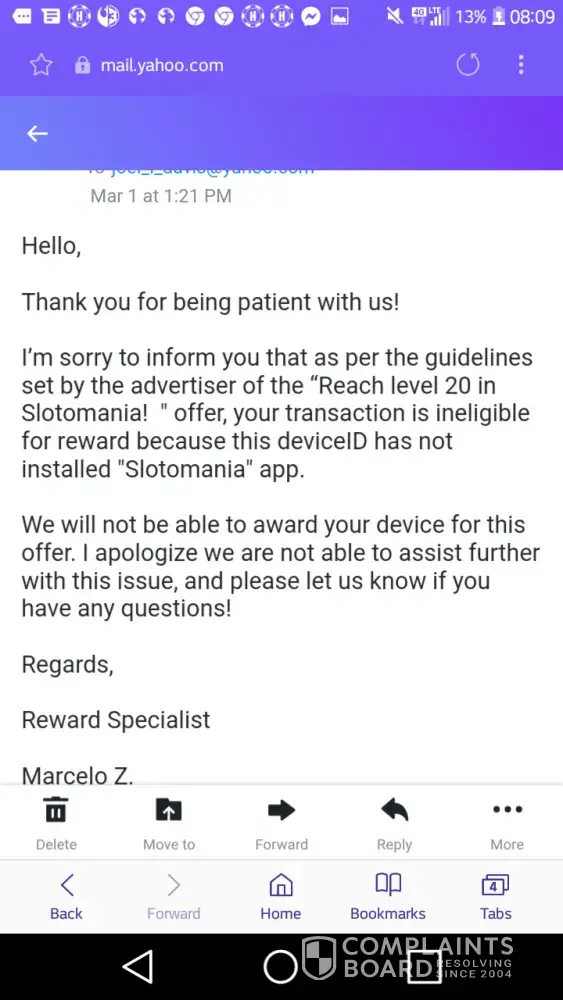Image resolution: width=563 pixels, height=1000 pixels.
Task: Forward this email
Action: point(281,823)
